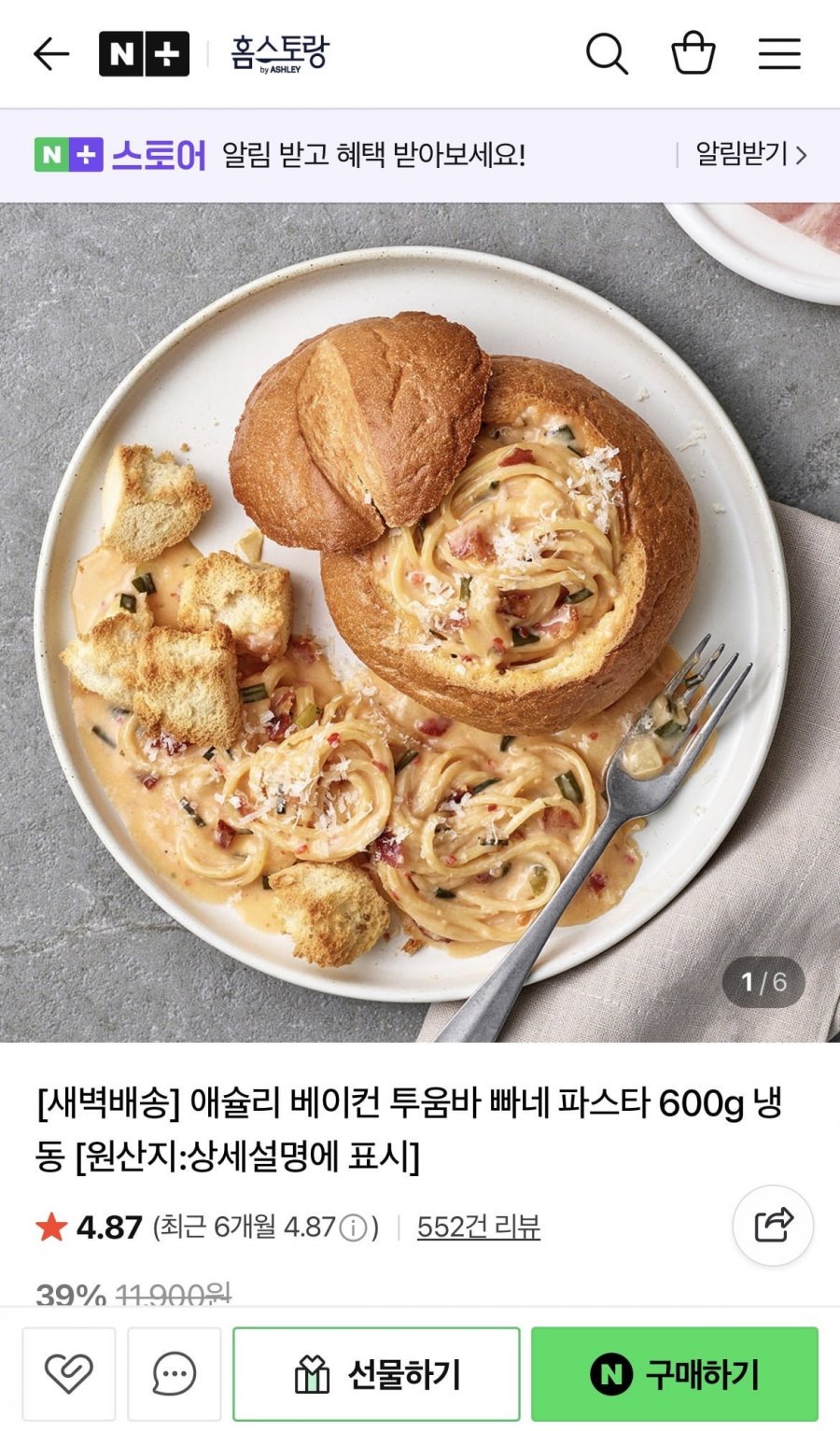The image size is (840, 1431).
Task: Open the search magnifier icon
Action: pos(607,54)
